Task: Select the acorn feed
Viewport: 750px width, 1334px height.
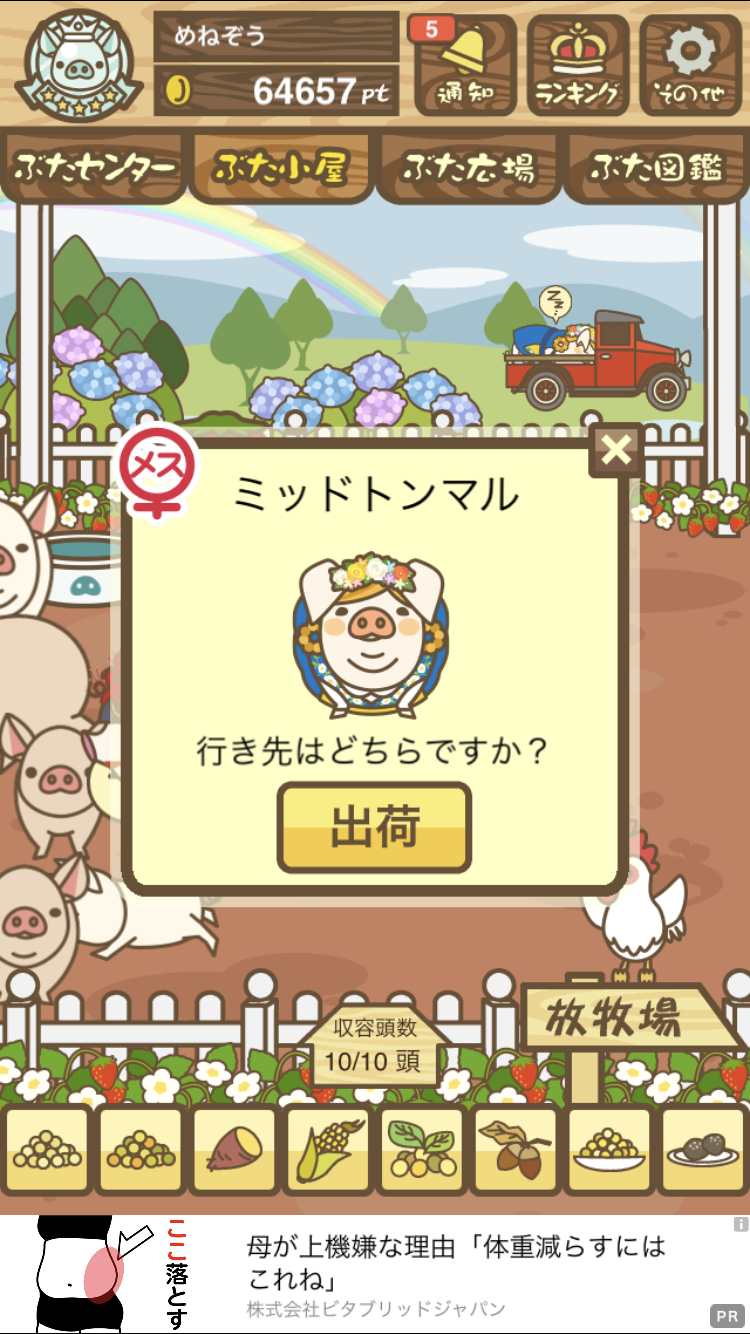Action: click(516, 1150)
